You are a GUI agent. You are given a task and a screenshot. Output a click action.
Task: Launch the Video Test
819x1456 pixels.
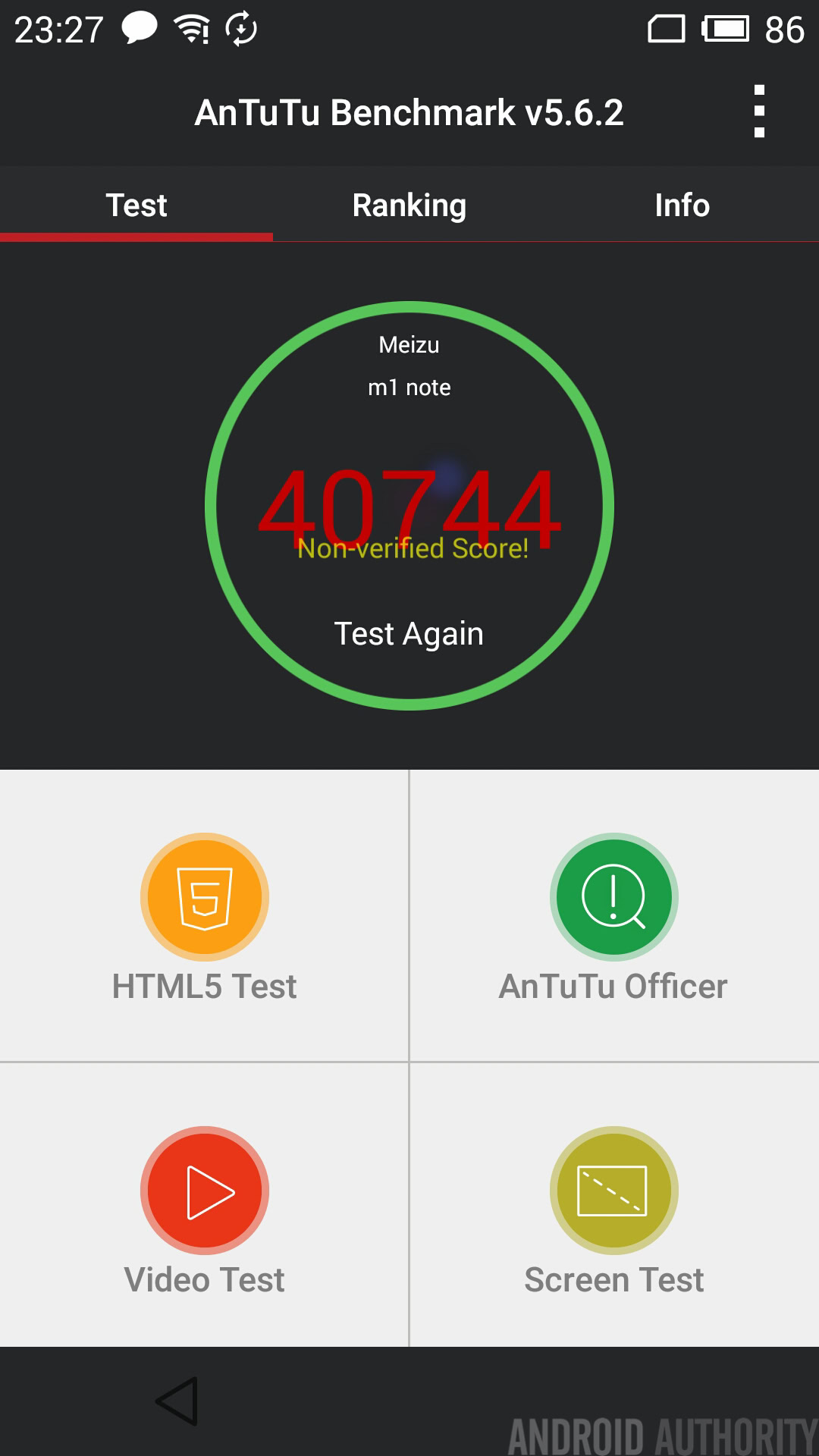(205, 1206)
